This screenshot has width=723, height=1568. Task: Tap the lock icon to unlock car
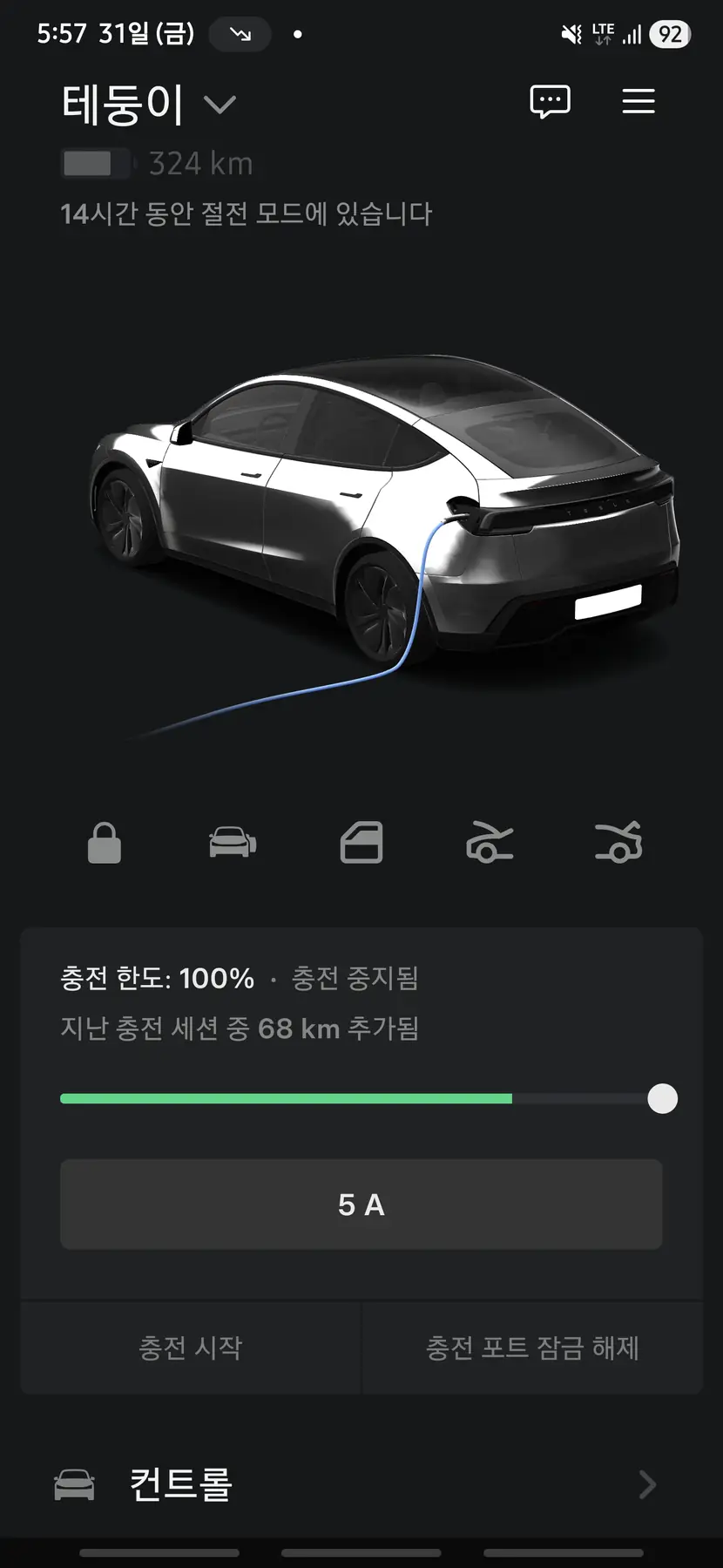[105, 843]
